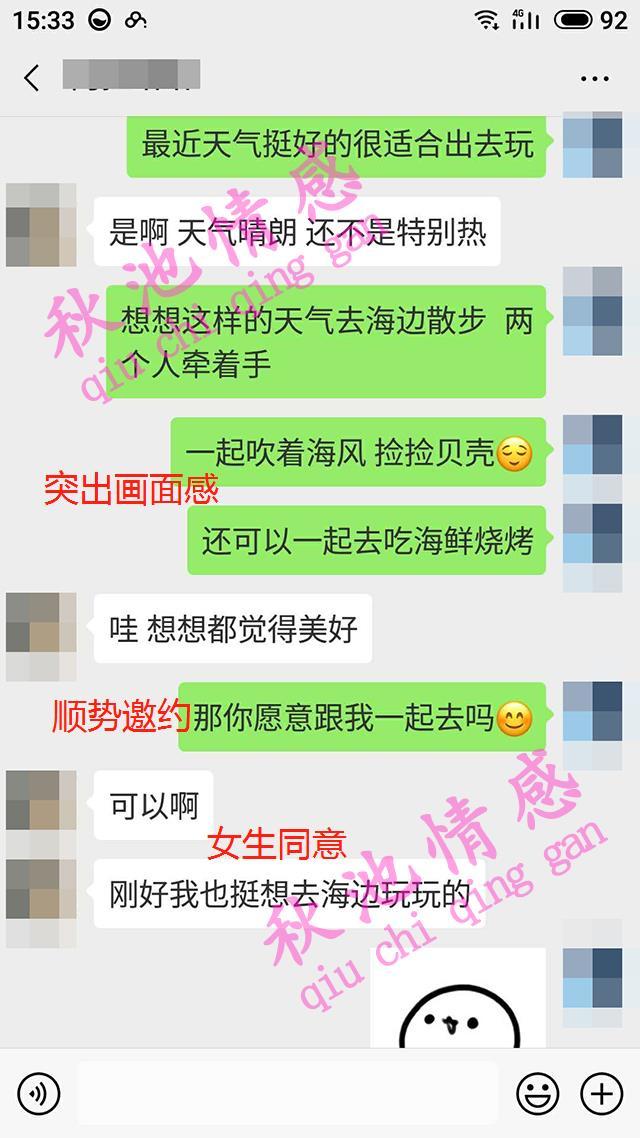
Task: Switch to voice message input
Action: tap(39, 1094)
